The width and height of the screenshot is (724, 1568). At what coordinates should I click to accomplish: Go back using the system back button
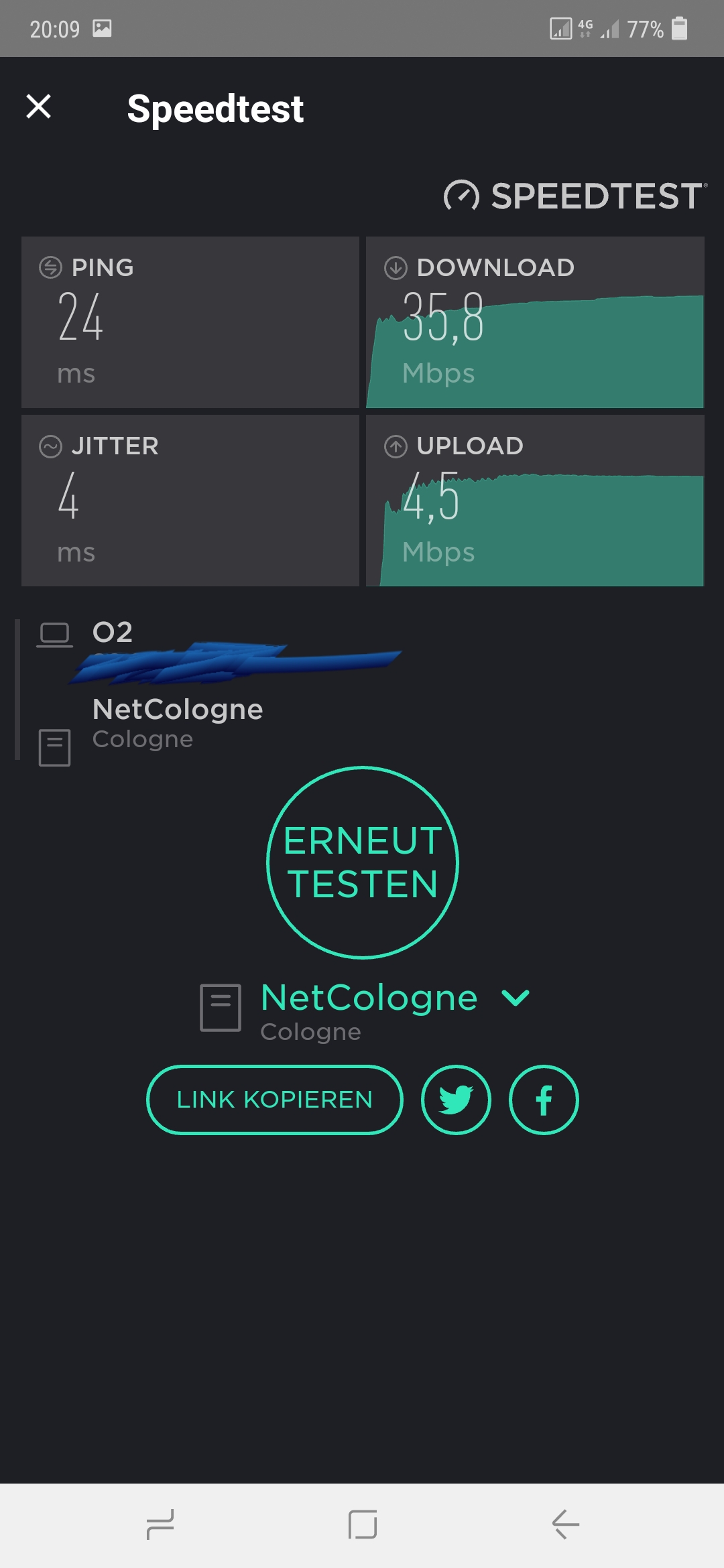pos(565,1524)
